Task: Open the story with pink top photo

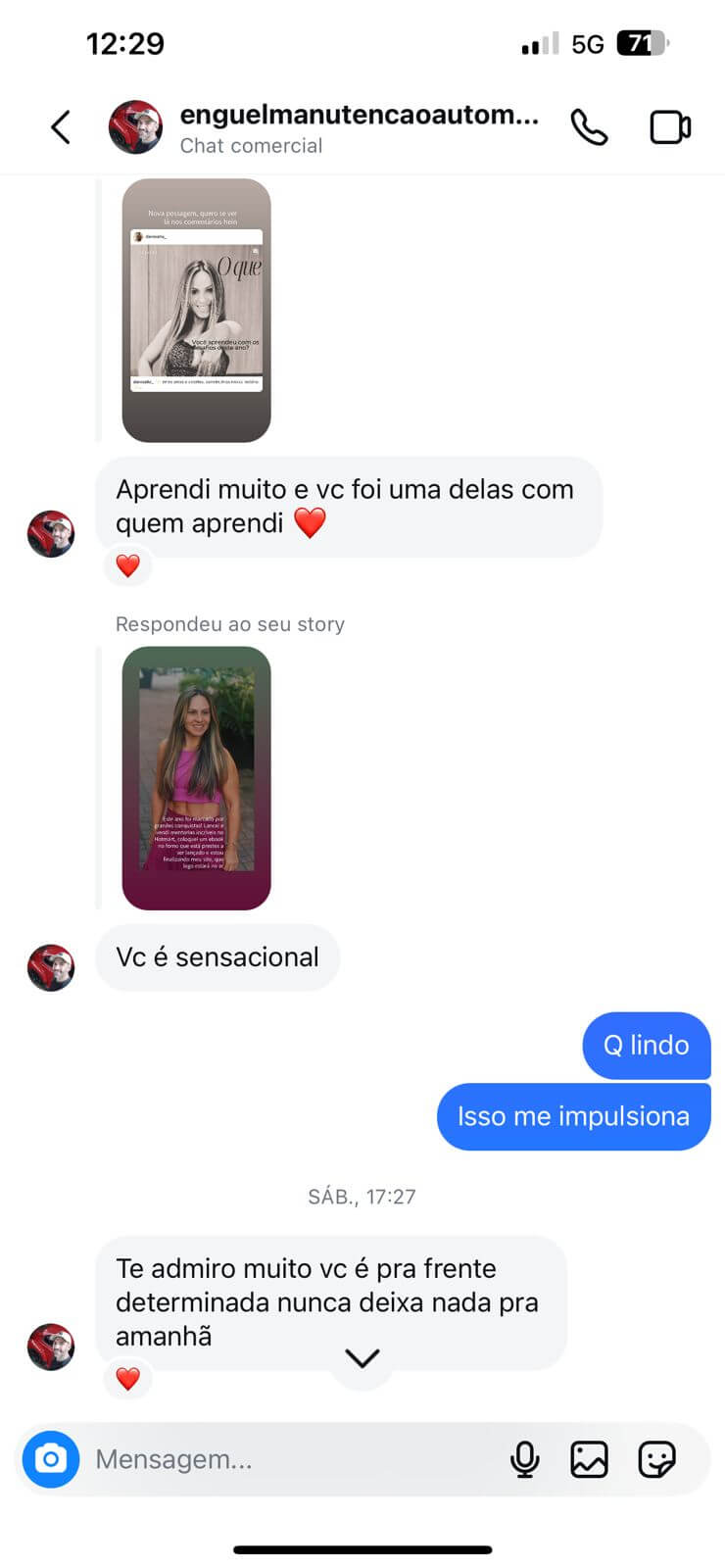Action: 196,778
